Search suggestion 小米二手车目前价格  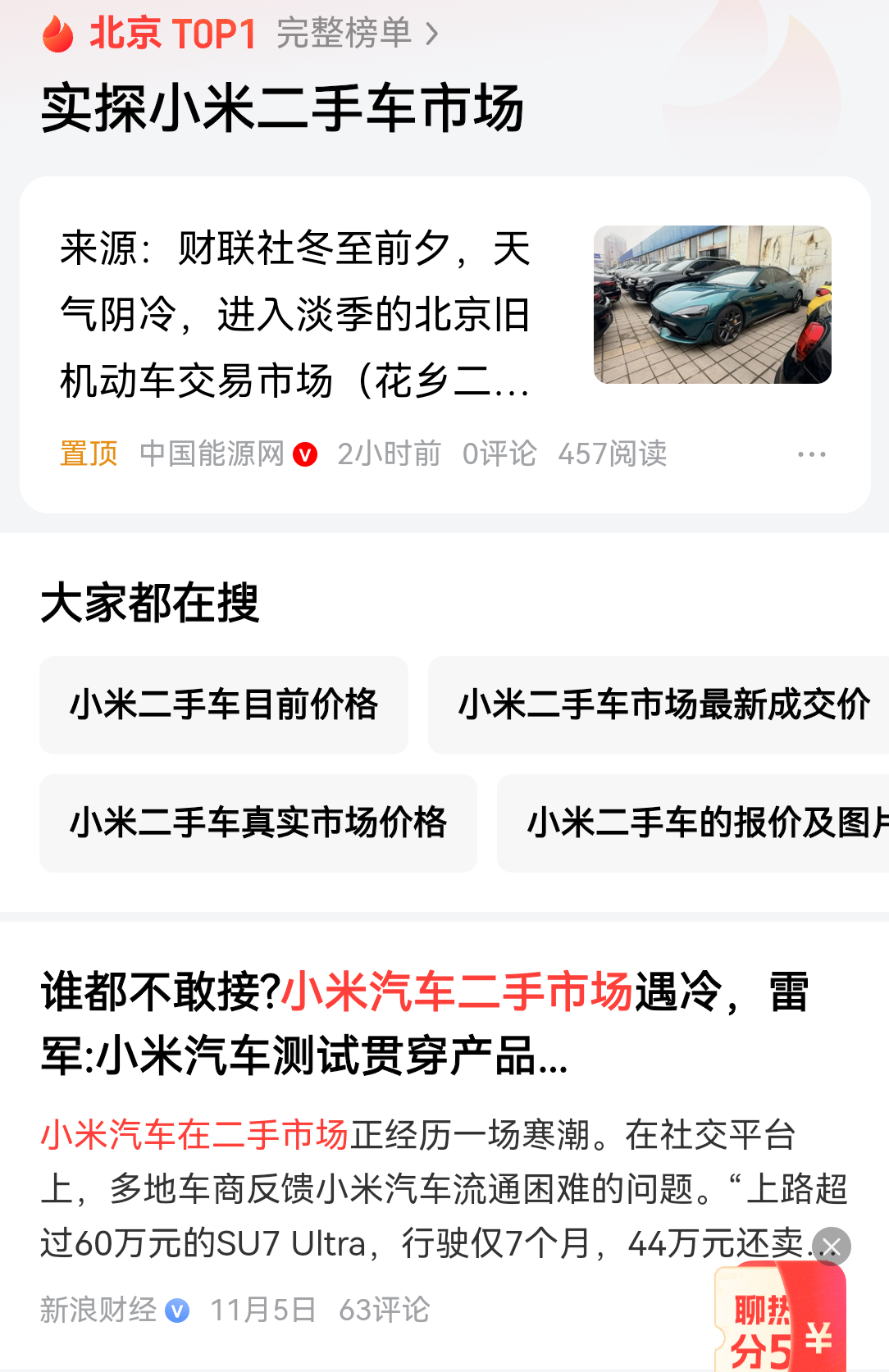[x=223, y=705]
